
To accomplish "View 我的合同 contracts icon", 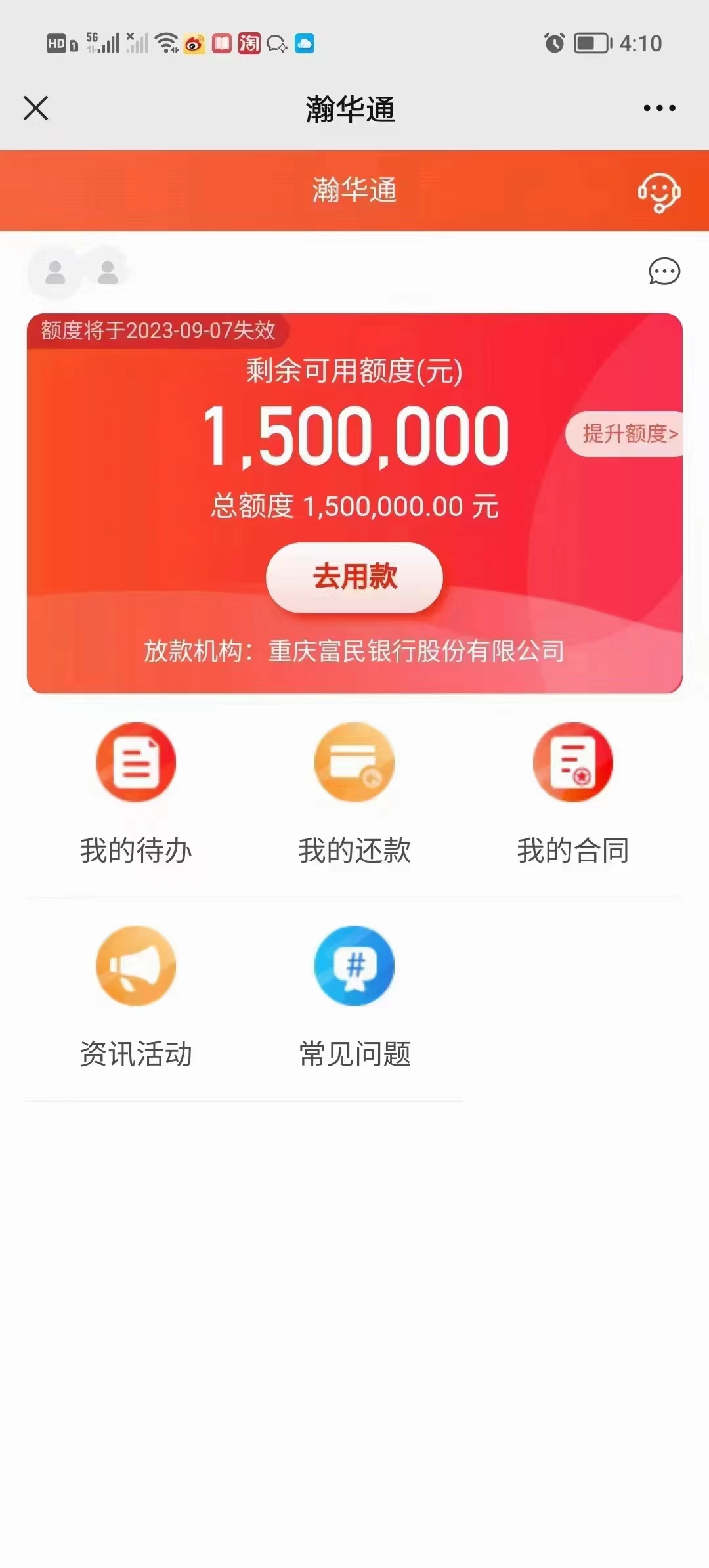I will point(572,762).
